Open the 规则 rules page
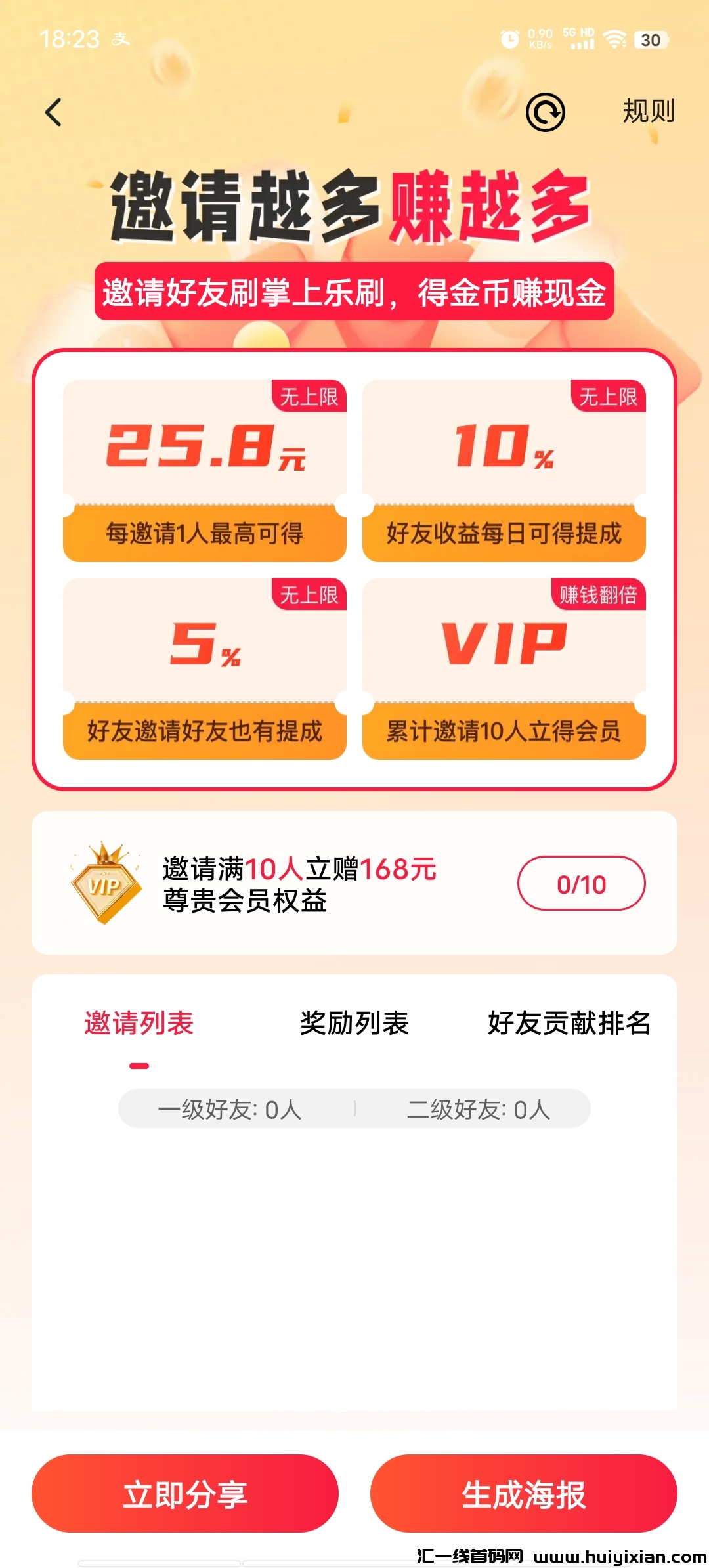Image resolution: width=709 pixels, height=1568 pixels. click(x=648, y=111)
